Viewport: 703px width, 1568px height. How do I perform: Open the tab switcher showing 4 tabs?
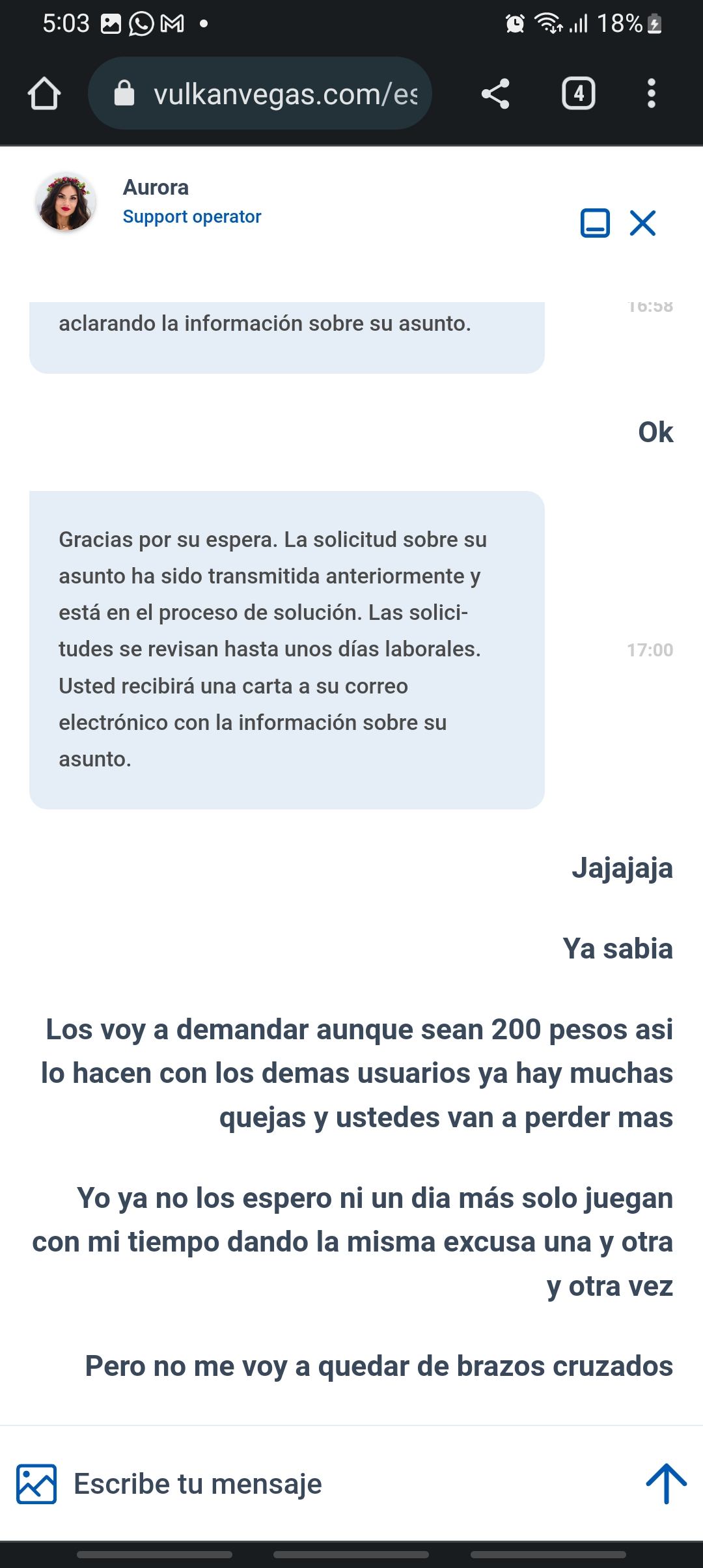point(579,94)
